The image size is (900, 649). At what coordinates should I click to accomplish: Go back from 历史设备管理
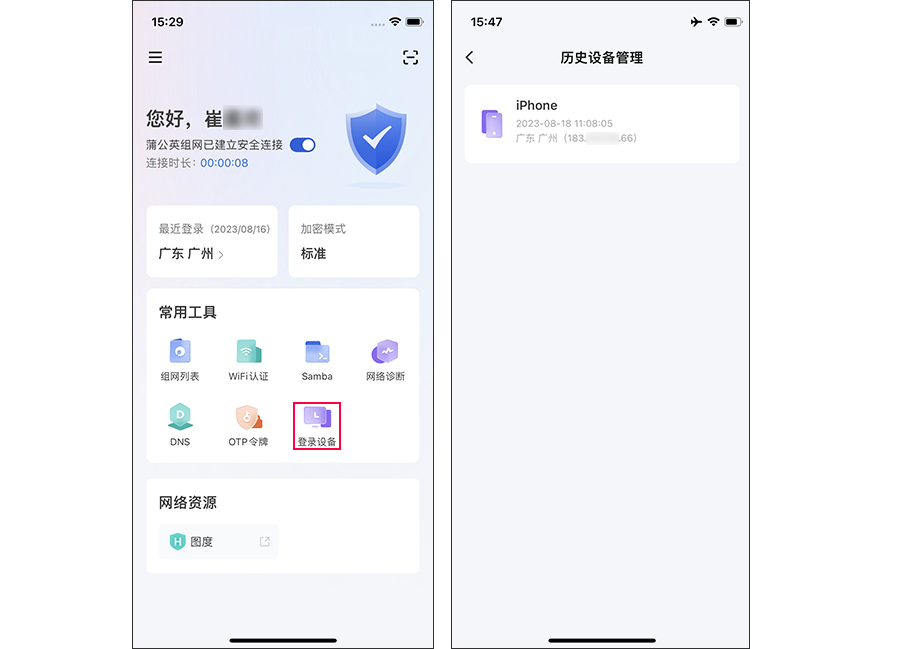(470, 58)
